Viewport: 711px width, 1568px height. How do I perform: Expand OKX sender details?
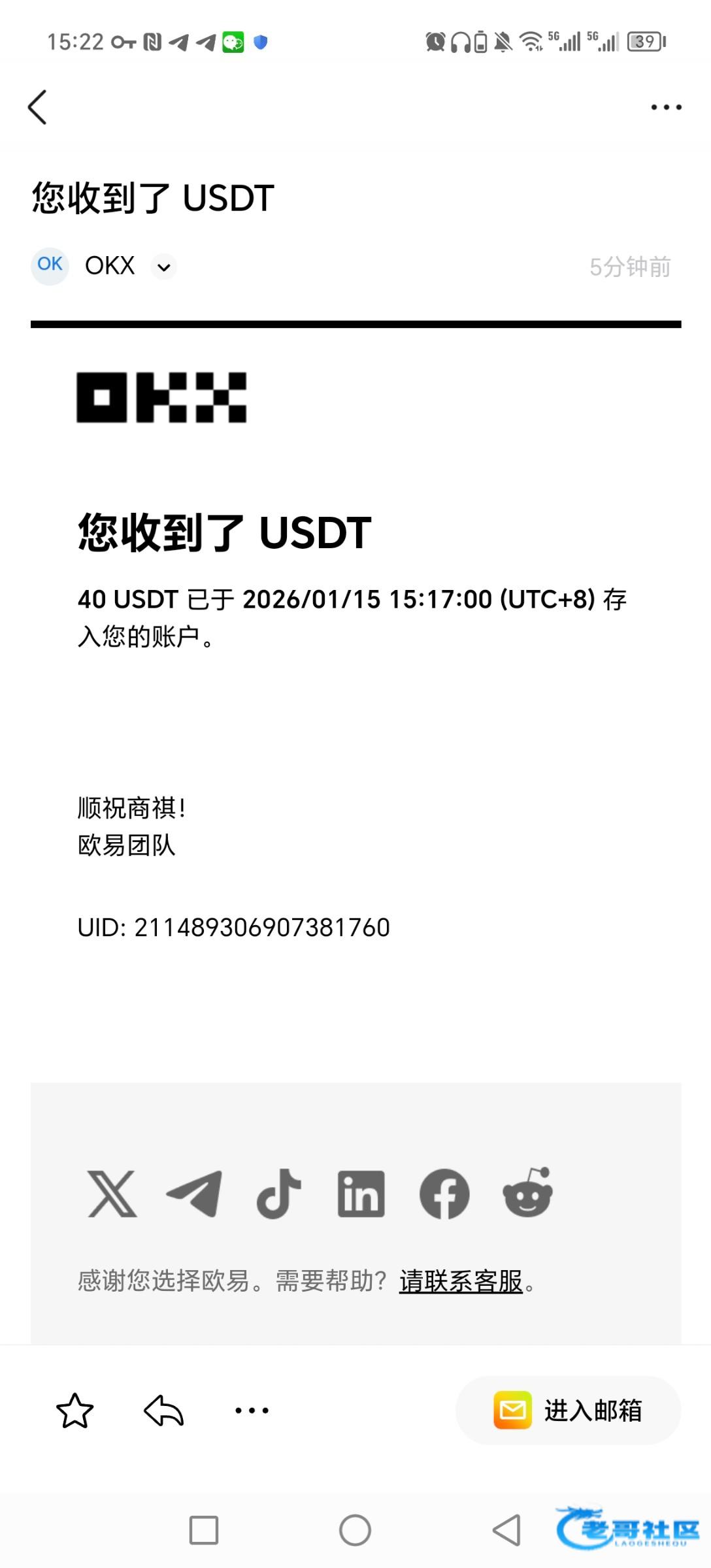tap(163, 267)
